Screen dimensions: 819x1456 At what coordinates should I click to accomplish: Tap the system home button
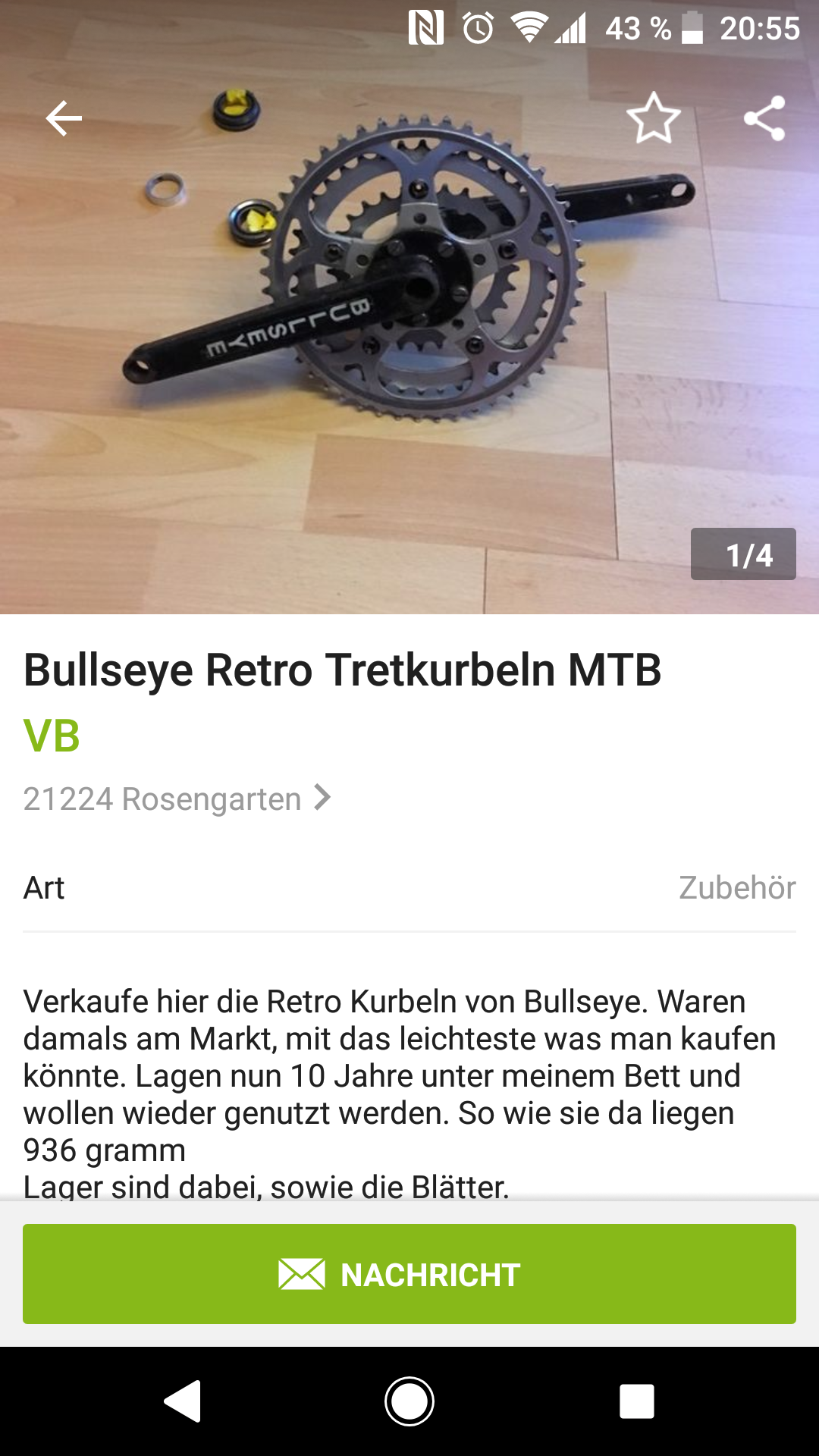409,1401
